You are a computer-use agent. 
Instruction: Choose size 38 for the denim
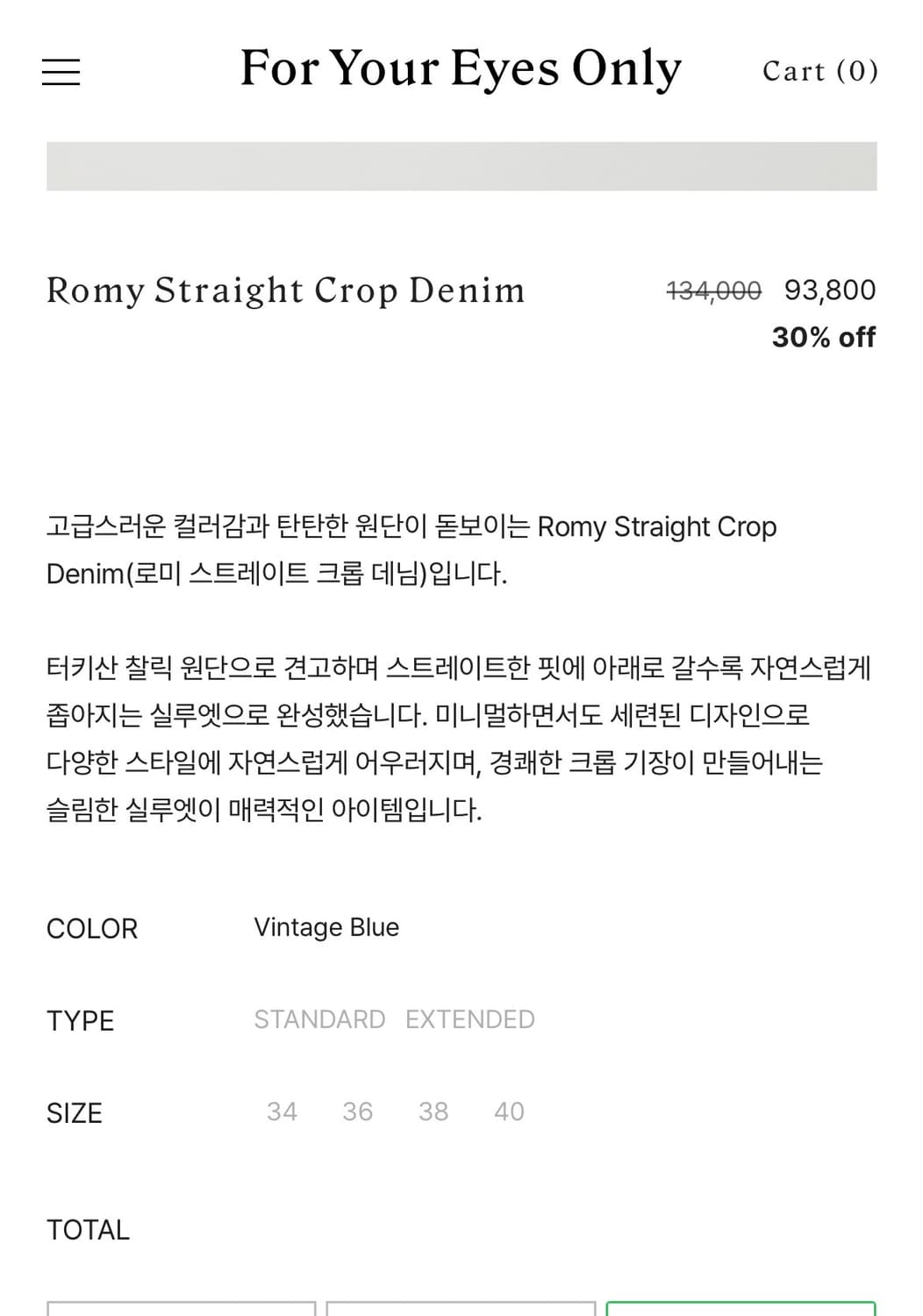433,1112
